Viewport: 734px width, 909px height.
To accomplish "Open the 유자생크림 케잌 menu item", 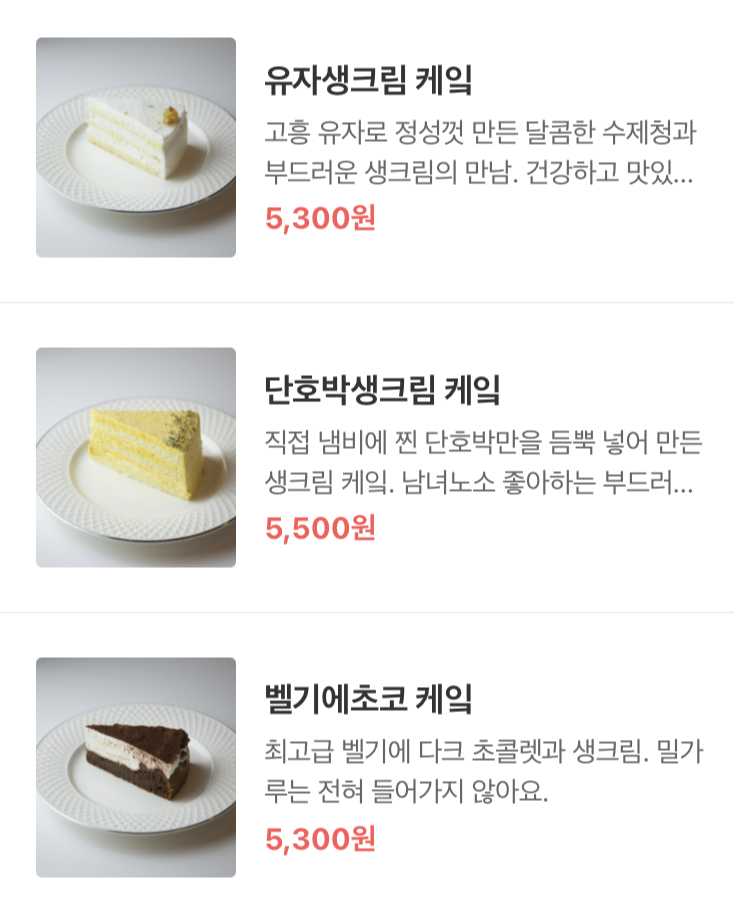I will click(368, 80).
